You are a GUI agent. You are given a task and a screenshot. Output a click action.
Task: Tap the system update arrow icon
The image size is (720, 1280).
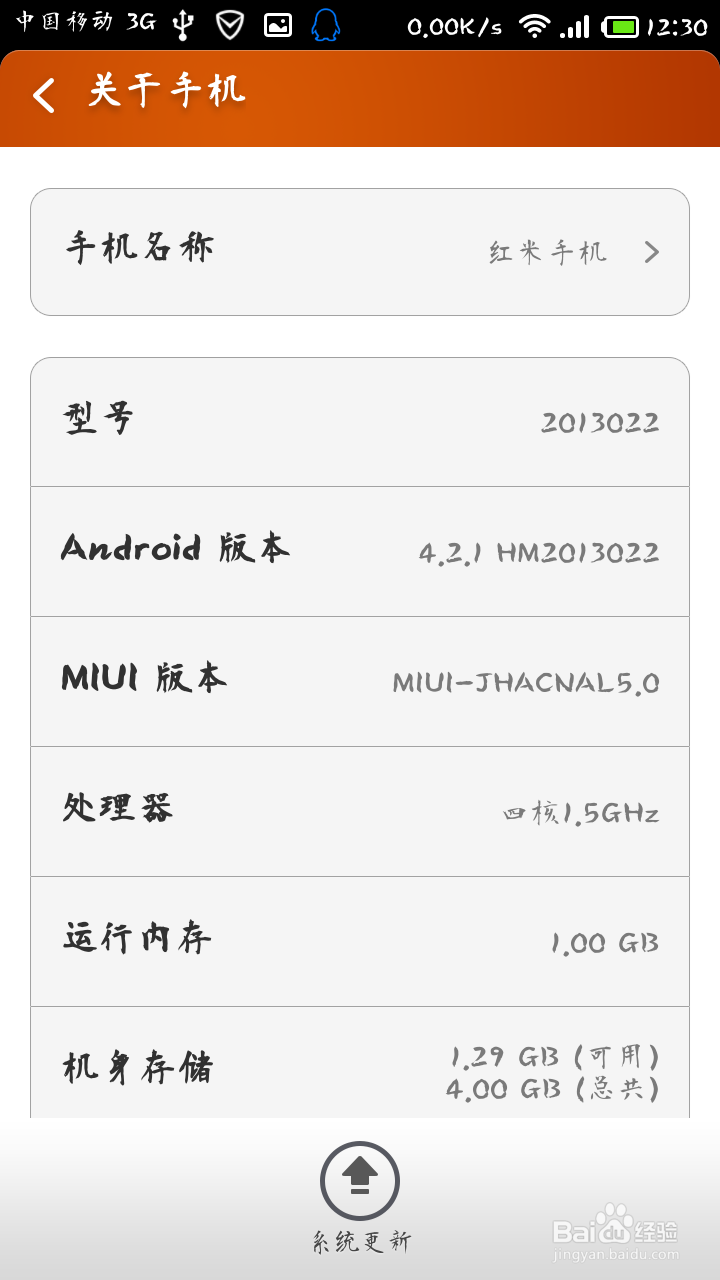point(360,1180)
